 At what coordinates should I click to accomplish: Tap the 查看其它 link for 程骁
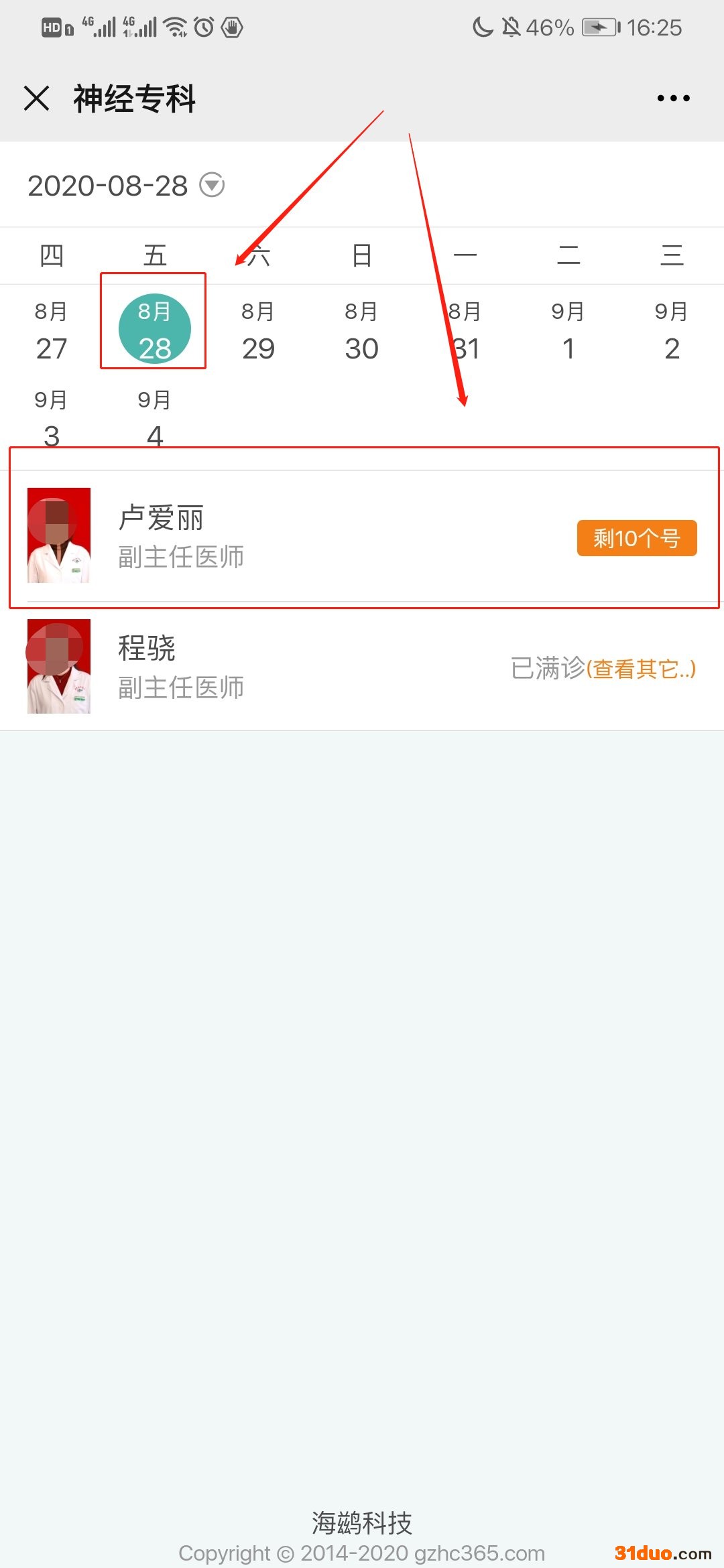(x=641, y=669)
